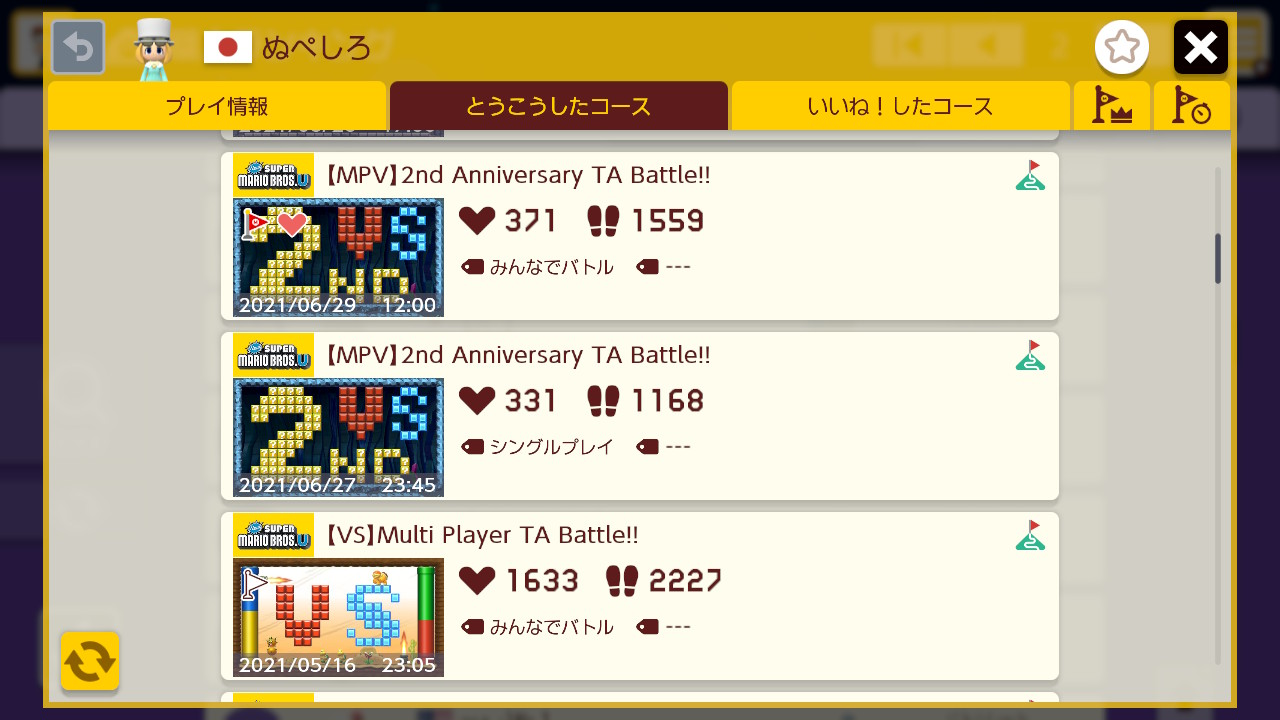Go back with the return arrow

click(78, 47)
